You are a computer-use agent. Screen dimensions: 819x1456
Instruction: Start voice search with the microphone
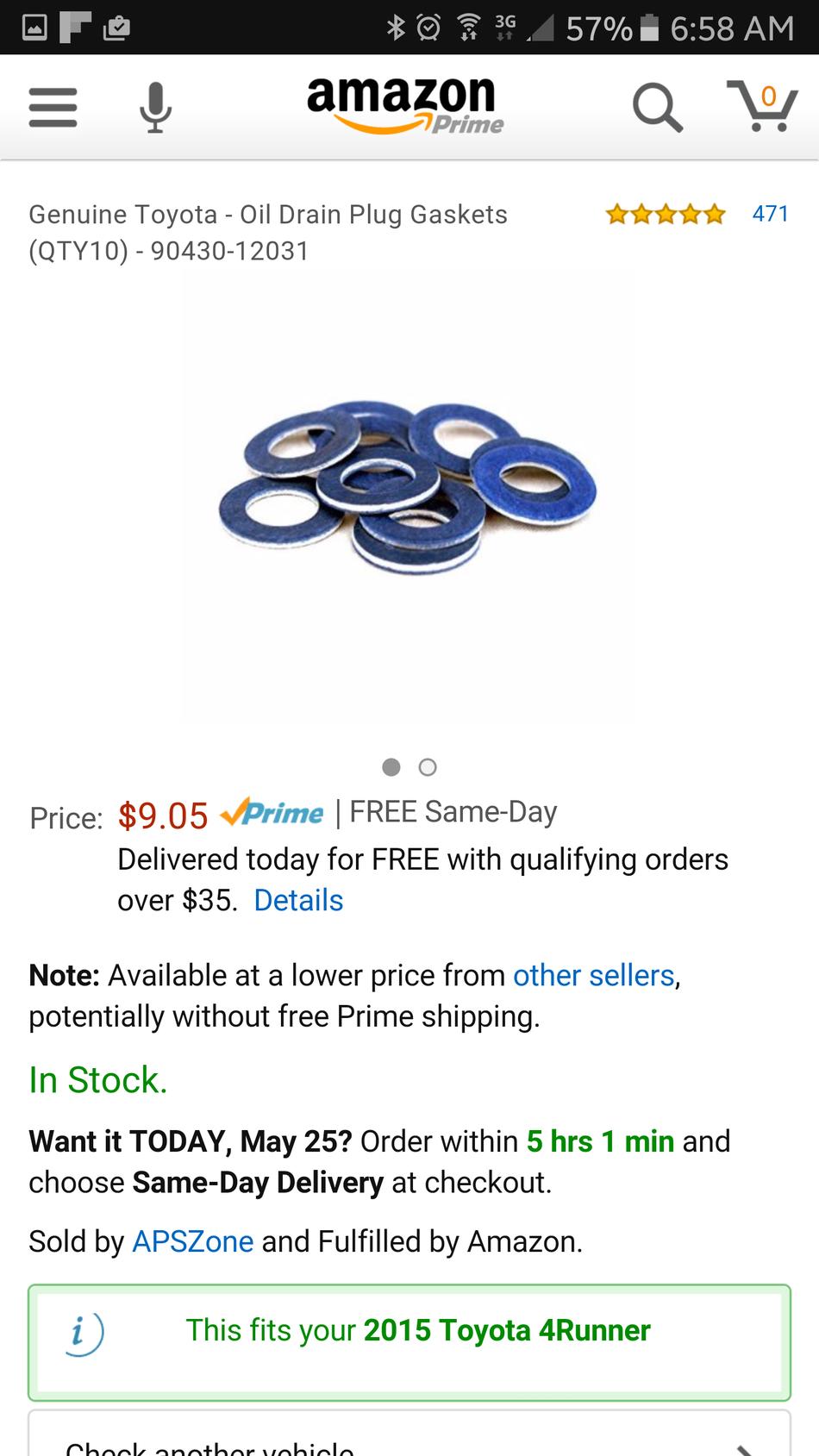155,108
